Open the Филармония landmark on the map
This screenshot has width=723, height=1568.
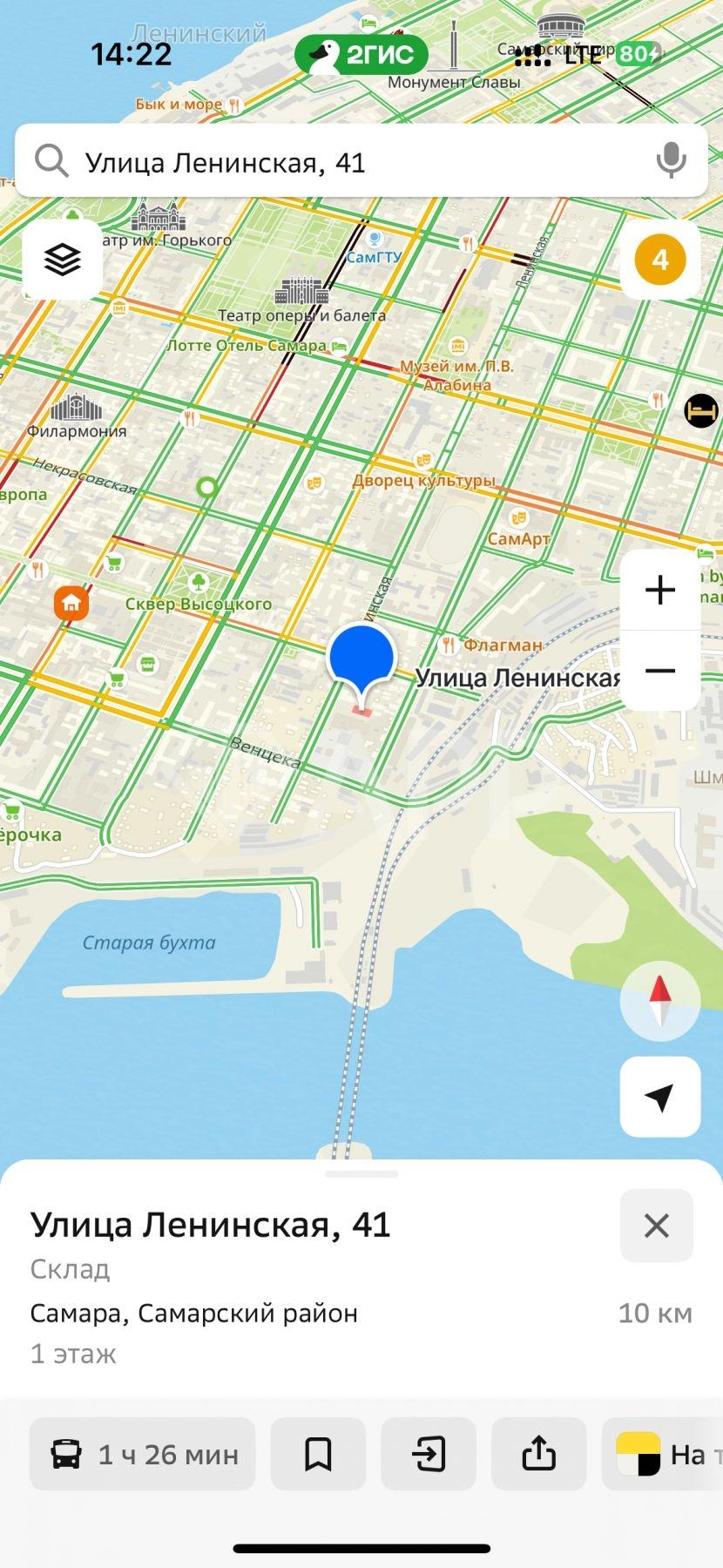click(x=77, y=409)
